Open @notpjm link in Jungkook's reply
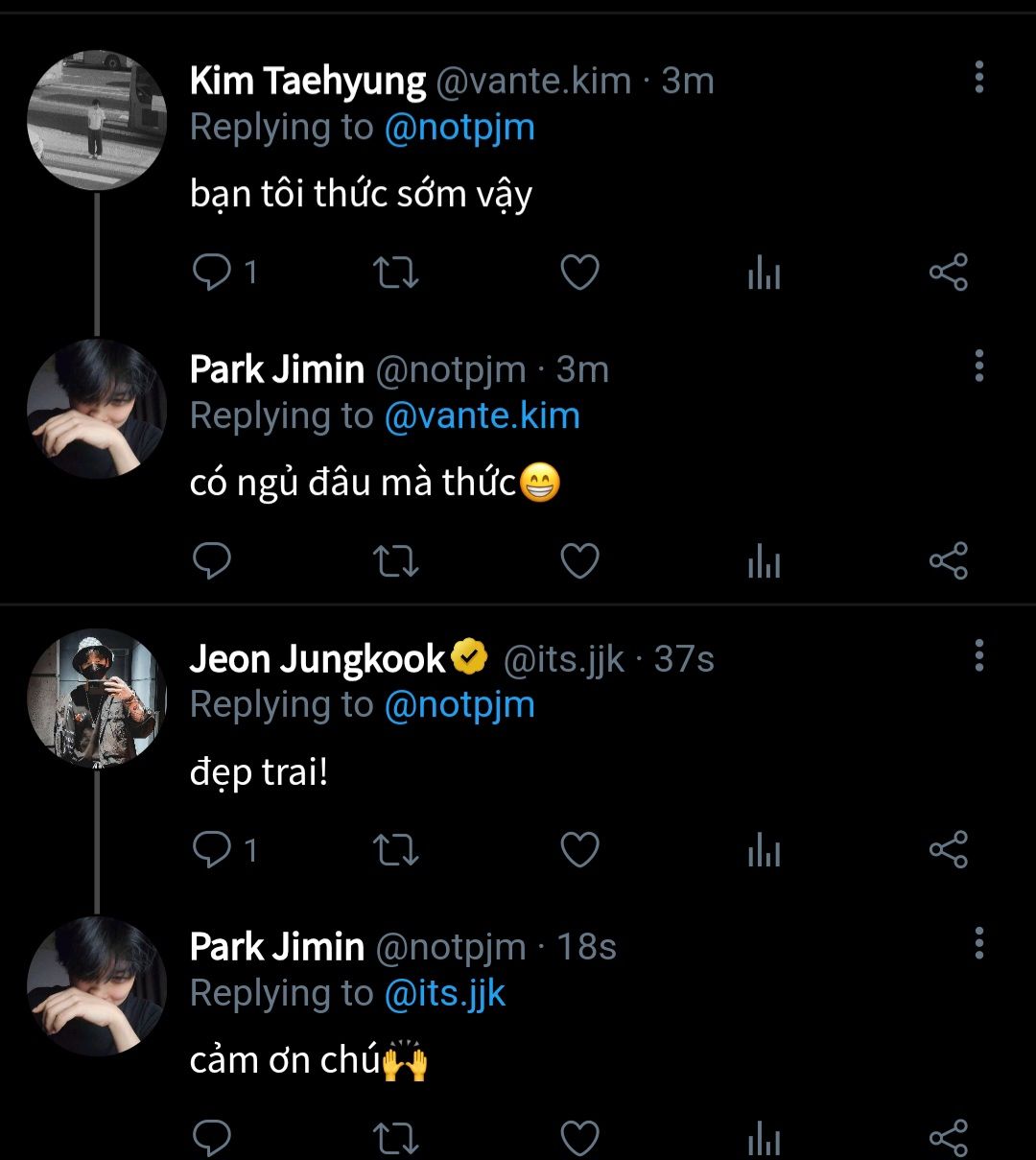The image size is (1036, 1160). (459, 705)
